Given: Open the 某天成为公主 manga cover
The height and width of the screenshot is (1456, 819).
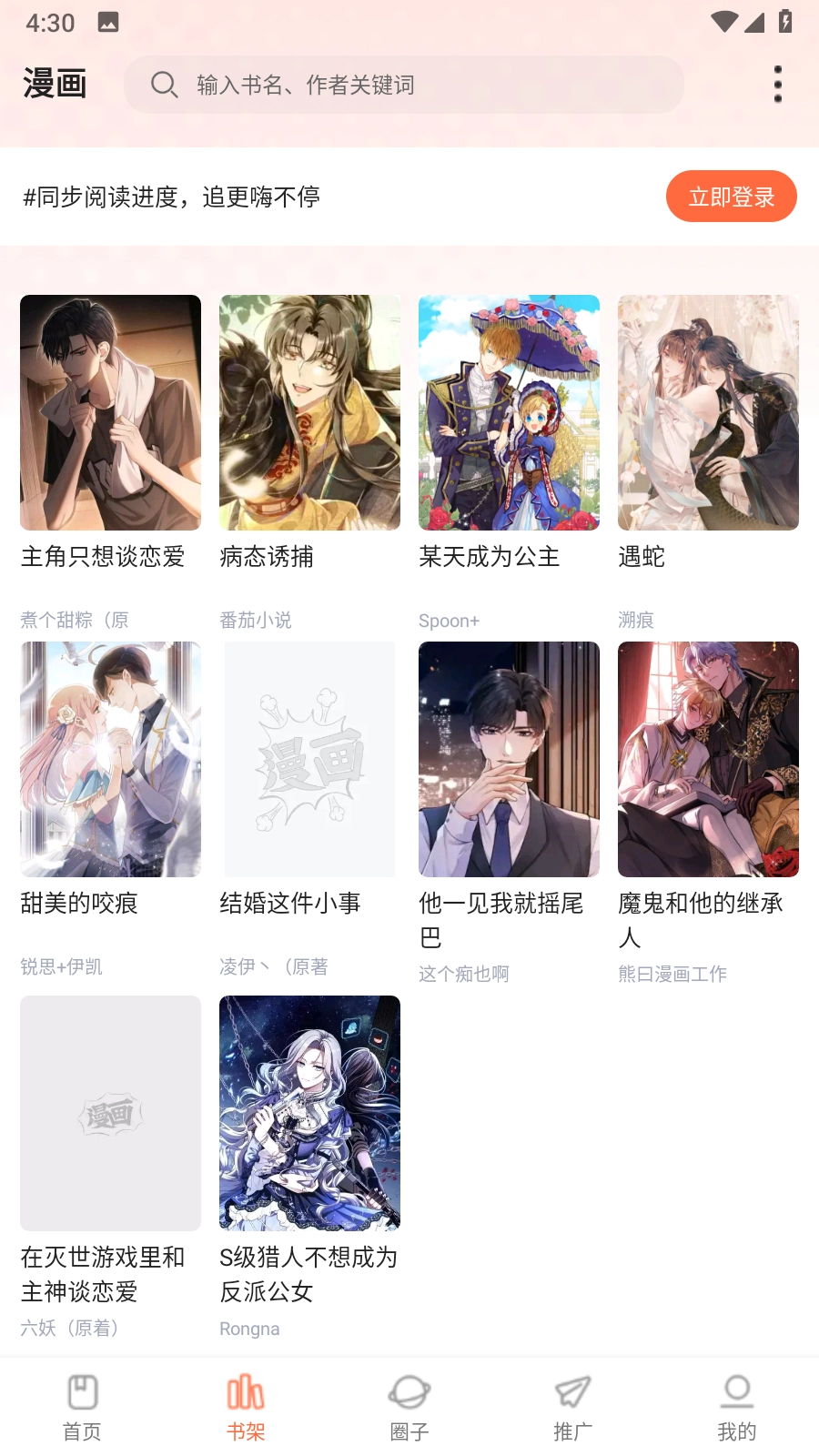Looking at the screenshot, I should [x=508, y=412].
